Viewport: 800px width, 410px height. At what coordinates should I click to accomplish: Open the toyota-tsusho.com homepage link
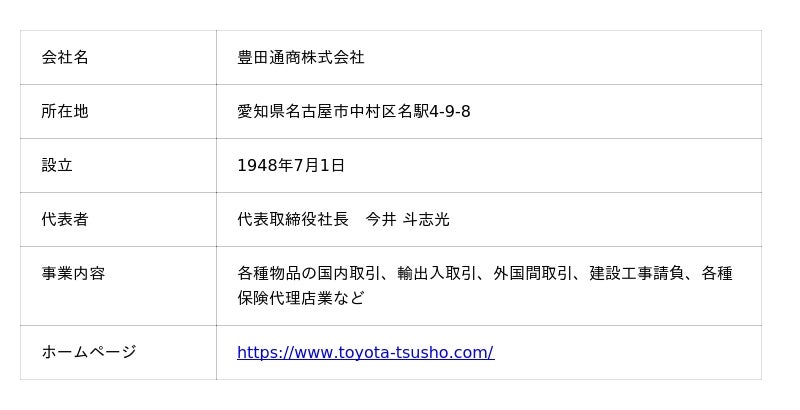[365, 352]
